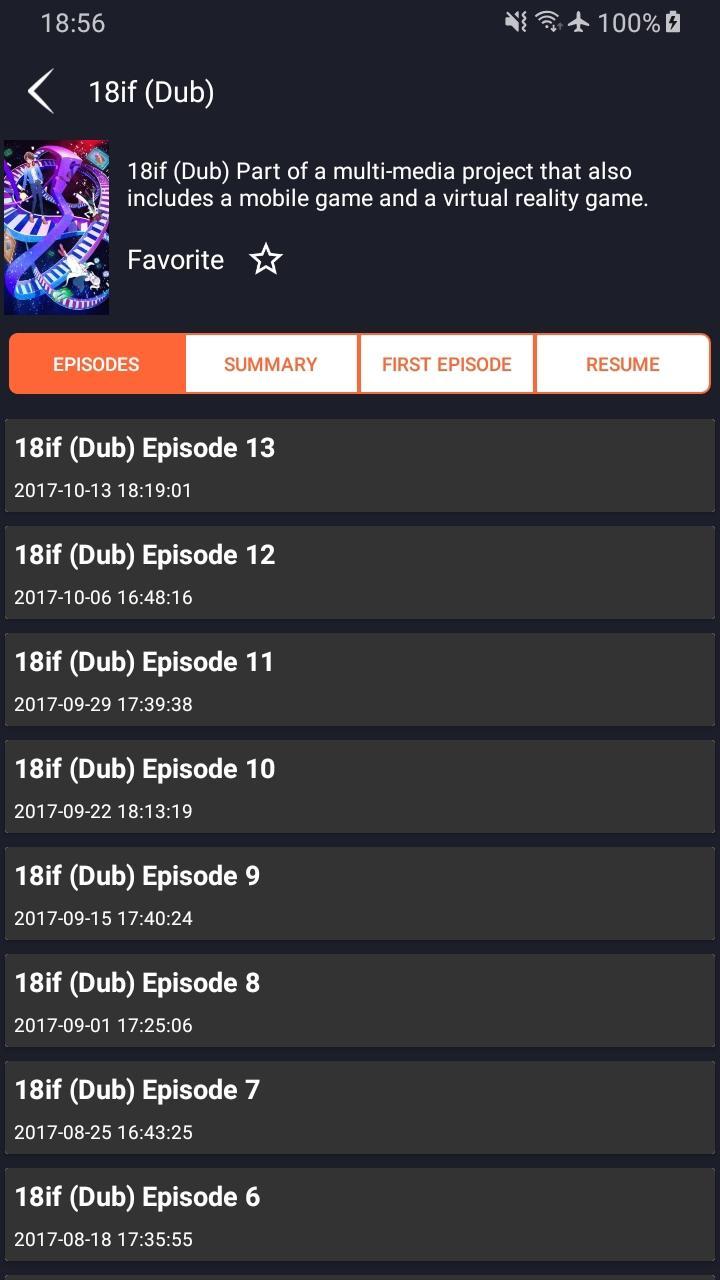
Task: Tap the 18if cover art thumbnail
Action: (57, 225)
